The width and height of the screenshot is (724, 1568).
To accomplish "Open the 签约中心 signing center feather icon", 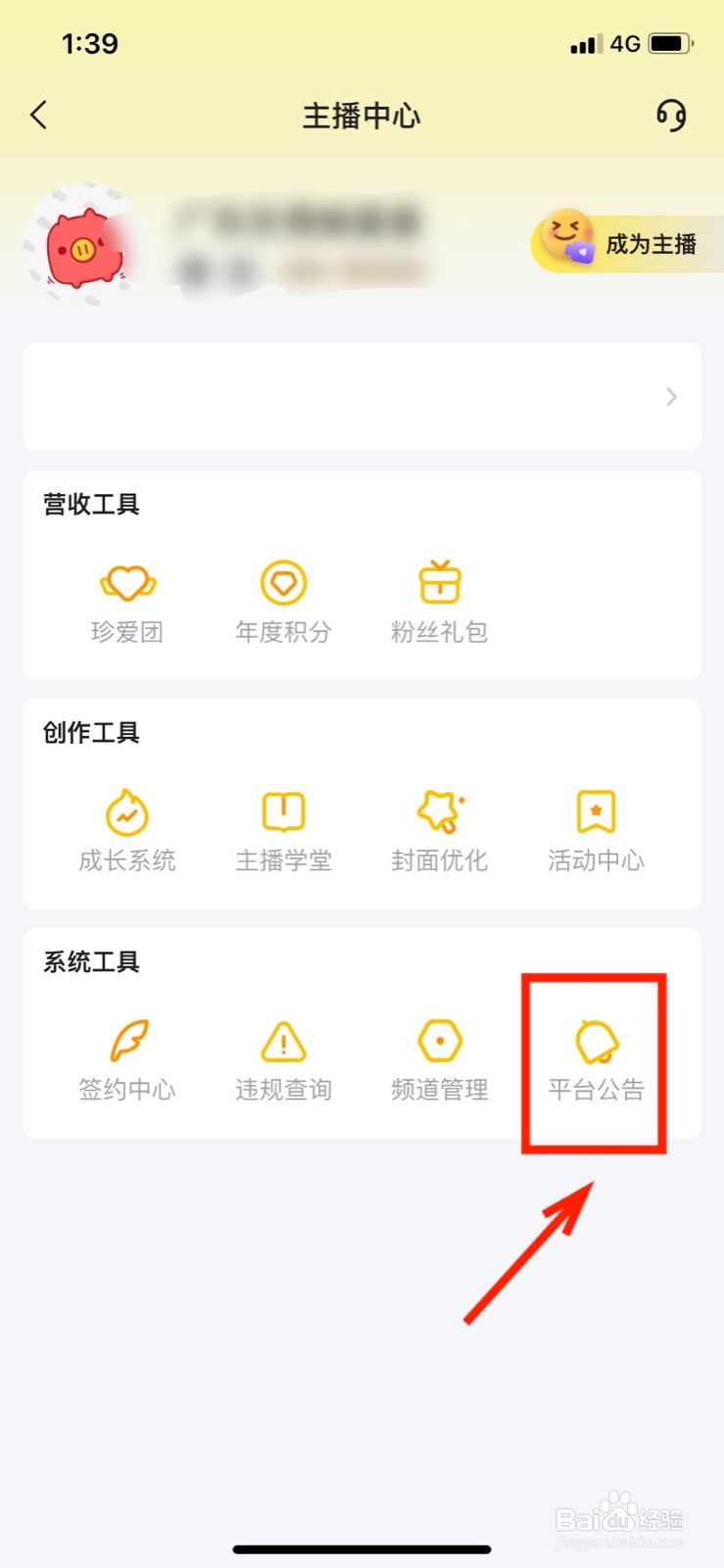I will click(127, 1042).
